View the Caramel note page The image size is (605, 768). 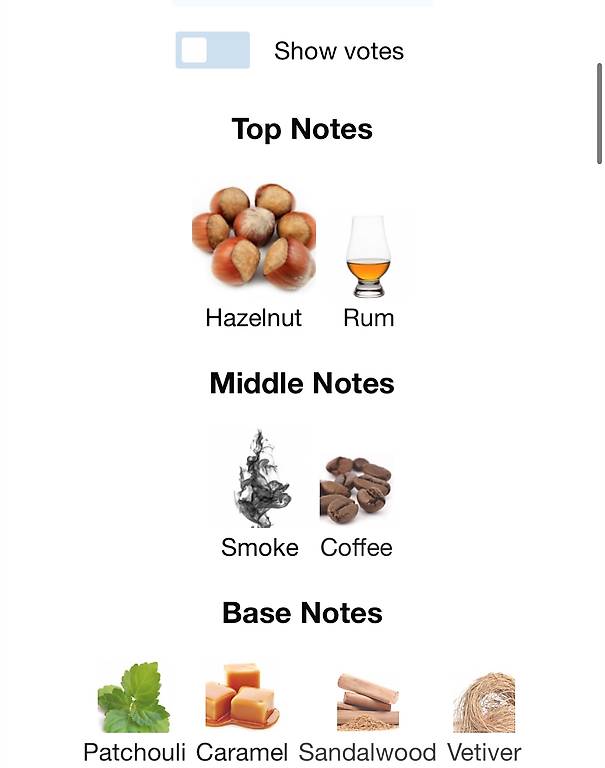(242, 697)
